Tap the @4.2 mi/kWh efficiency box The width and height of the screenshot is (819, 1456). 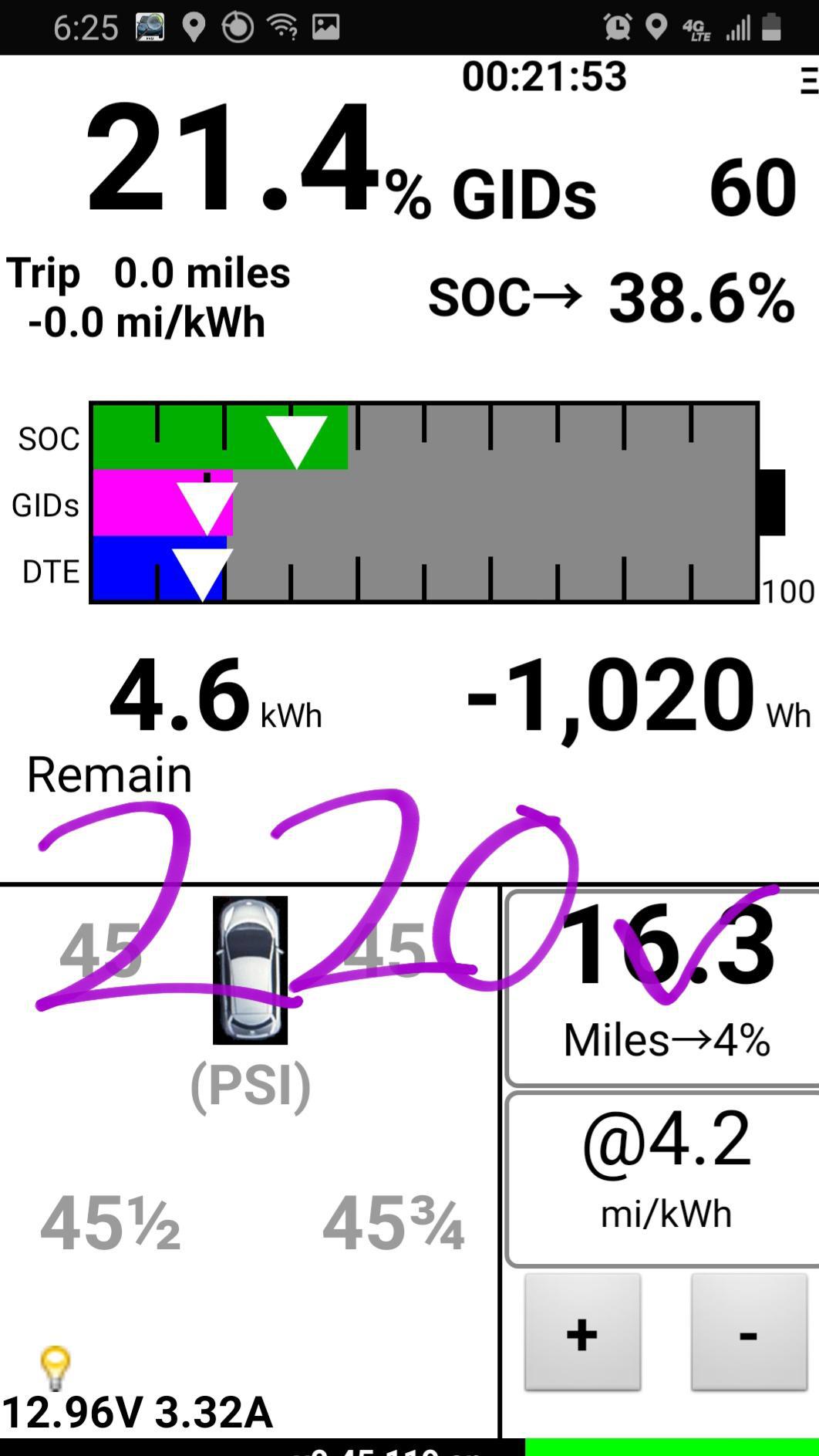click(x=663, y=1179)
